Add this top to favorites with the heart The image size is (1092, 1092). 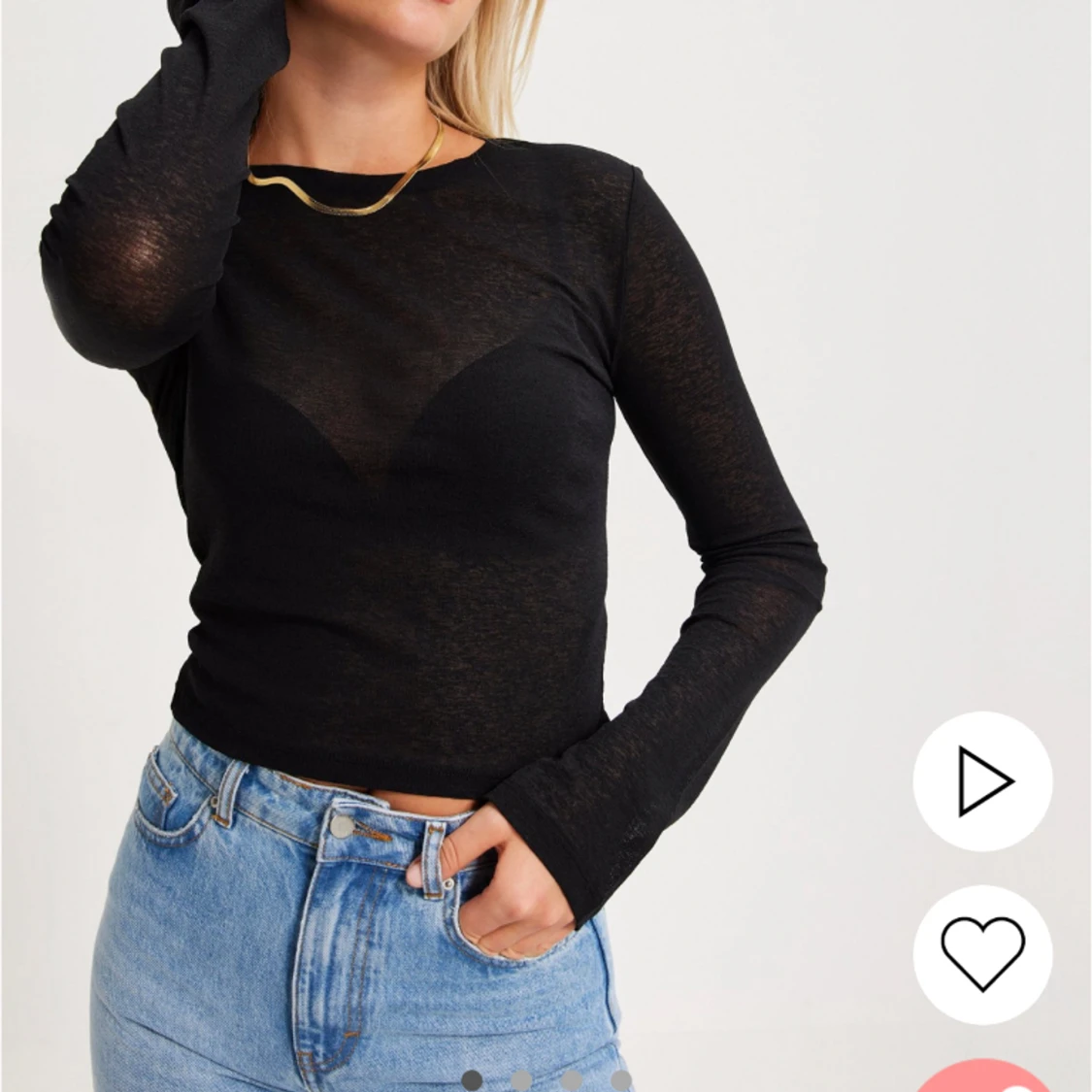click(982, 953)
